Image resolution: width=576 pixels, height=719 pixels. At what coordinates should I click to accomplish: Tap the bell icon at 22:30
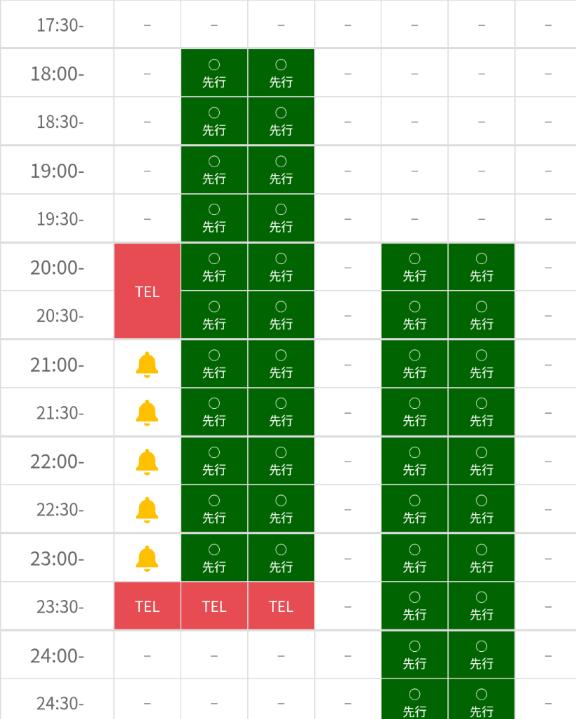click(x=147, y=510)
